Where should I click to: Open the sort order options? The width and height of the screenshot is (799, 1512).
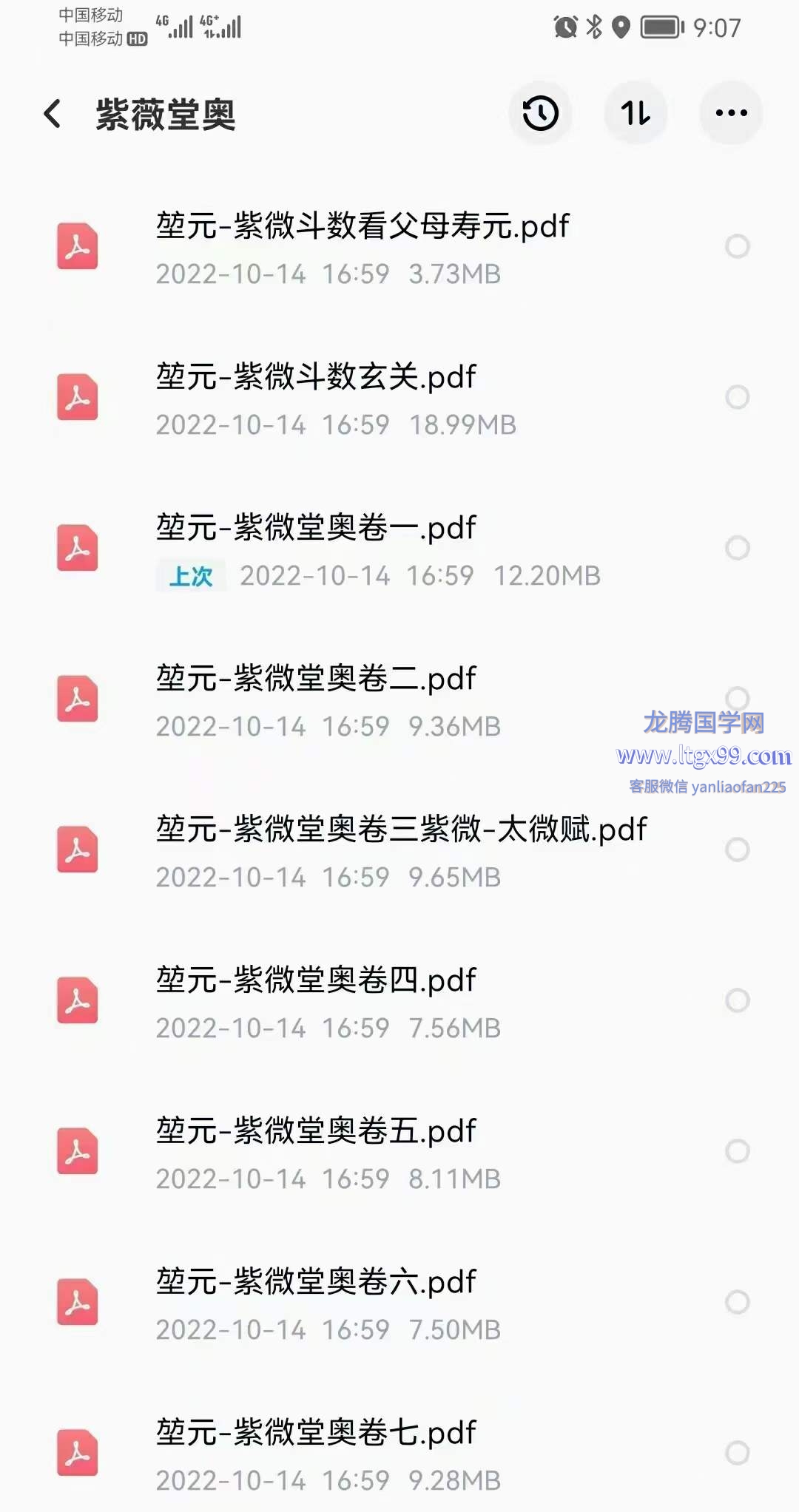point(636,114)
